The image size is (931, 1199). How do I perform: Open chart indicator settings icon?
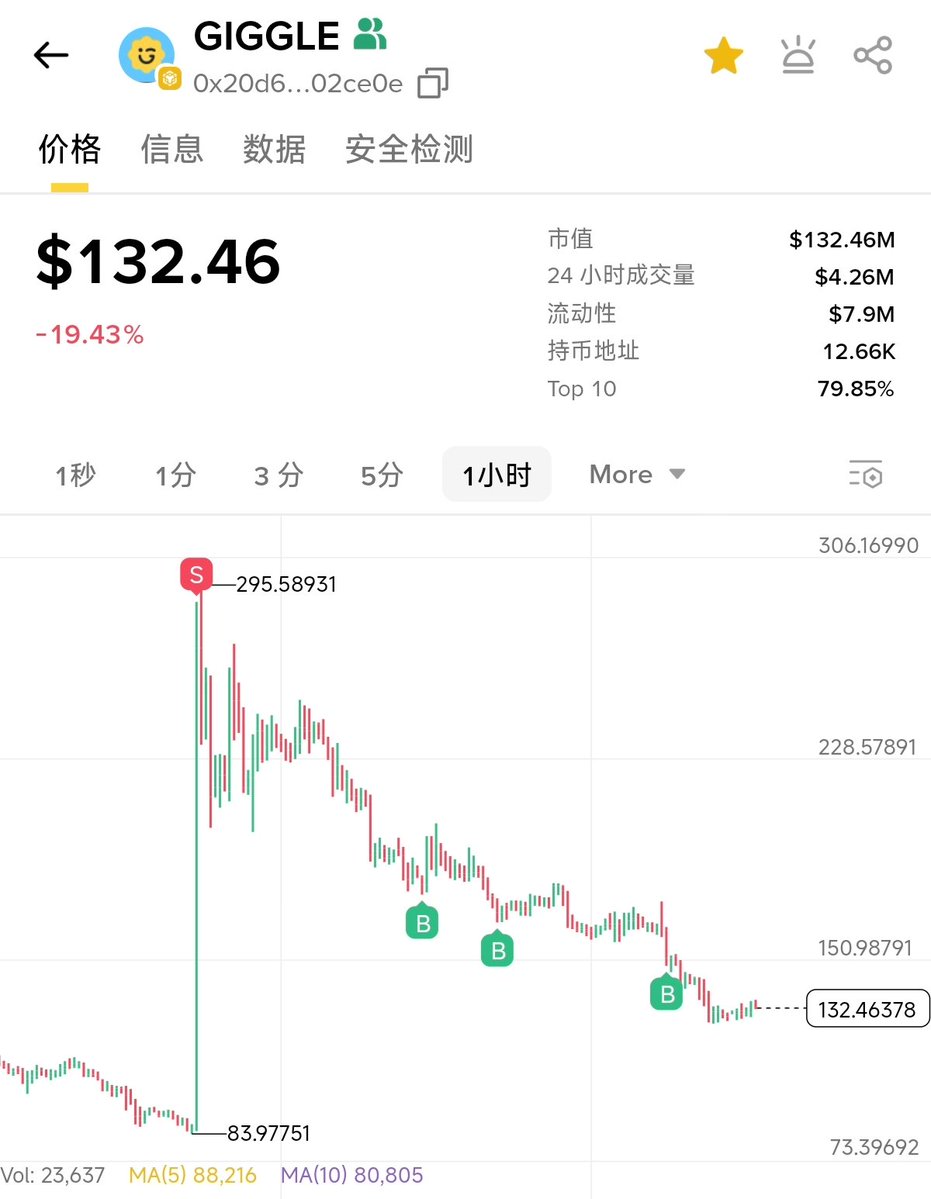(866, 475)
